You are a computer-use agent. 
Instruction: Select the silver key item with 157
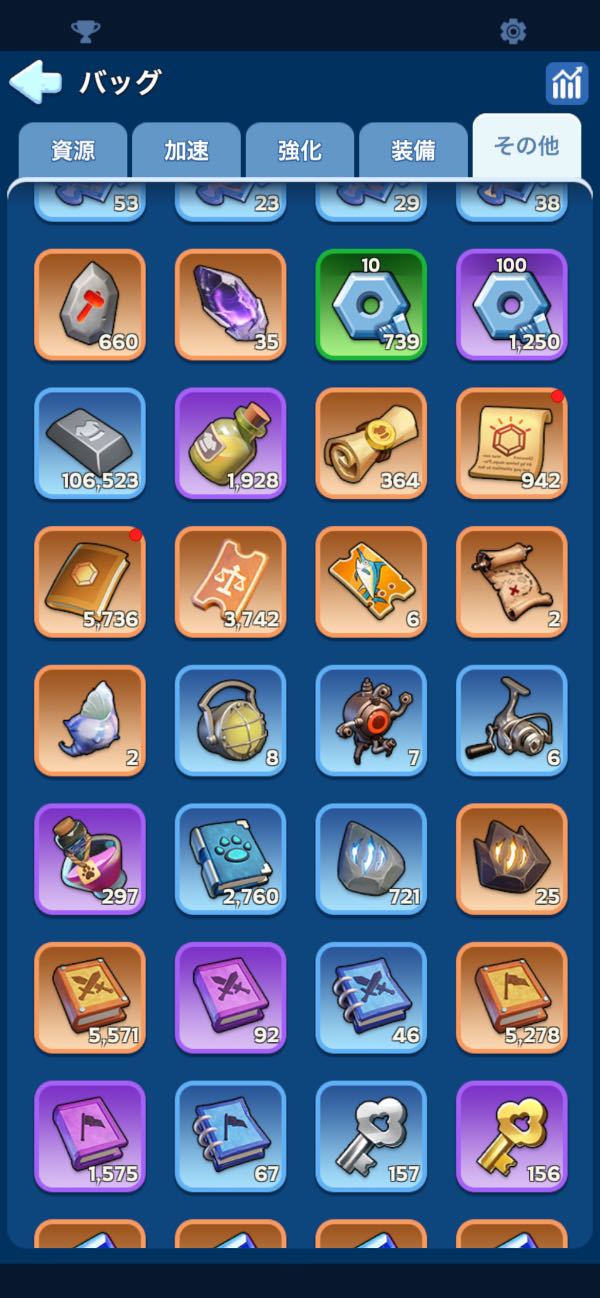[371, 1136]
